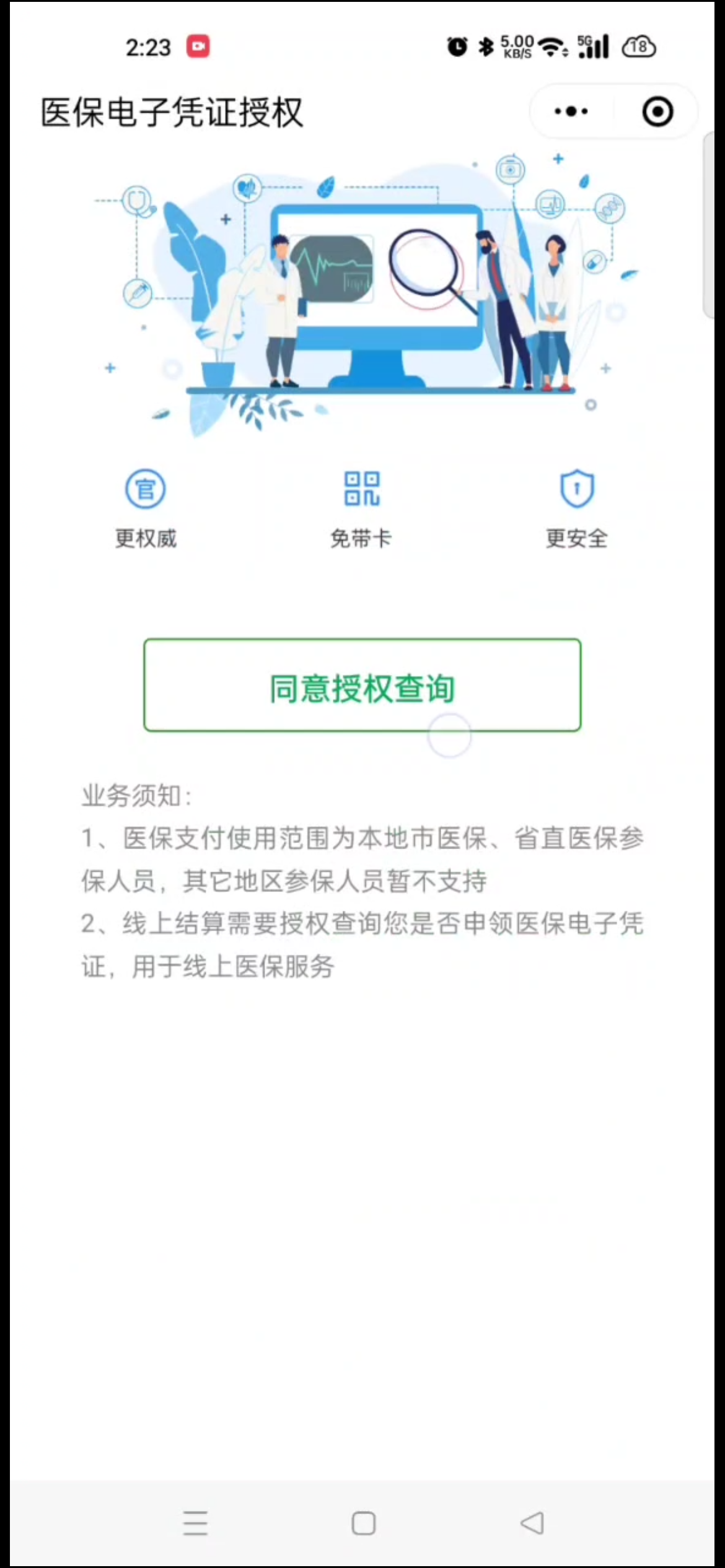The height and width of the screenshot is (1568, 725).
Task: Go to the home screen
Action: [x=363, y=1522]
